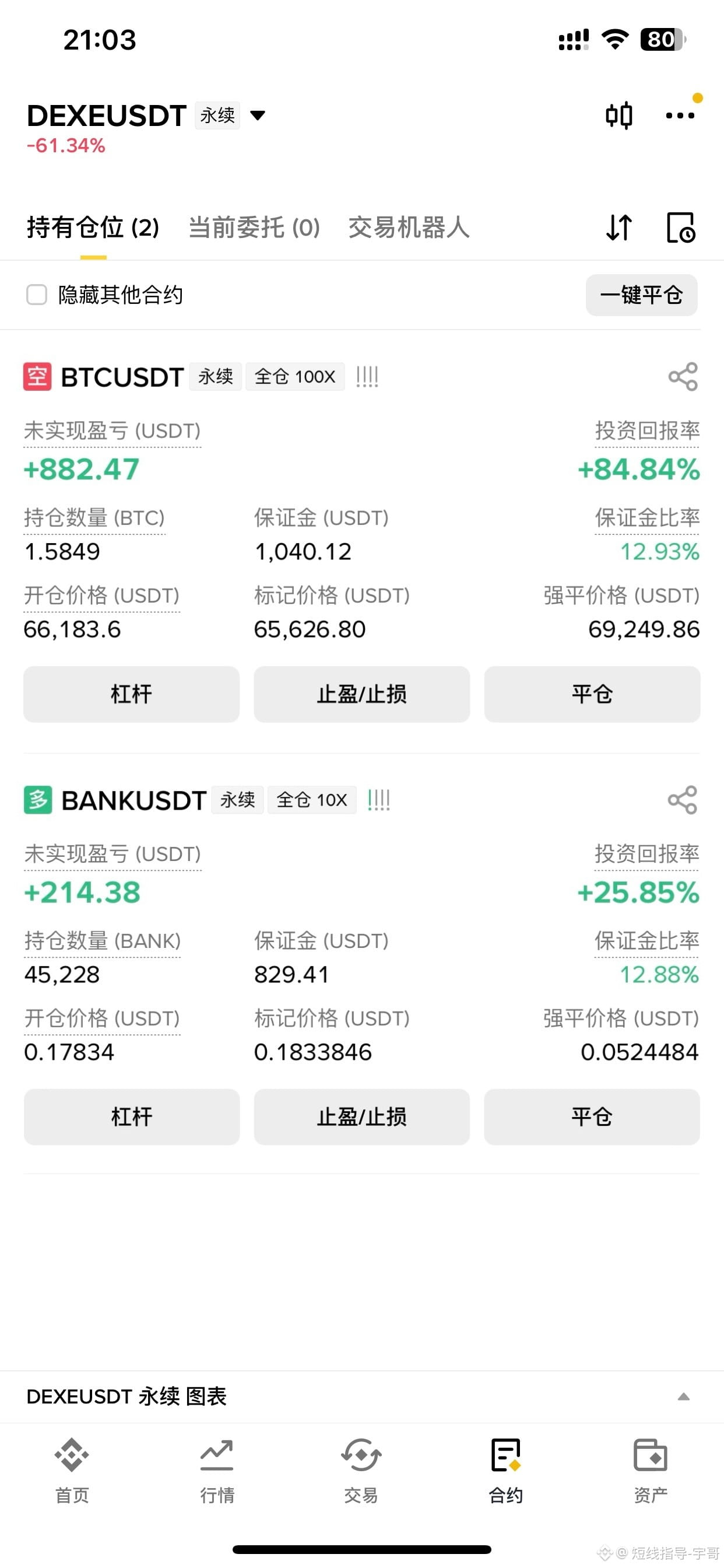The width and height of the screenshot is (724, 1568).
Task: Open the candlestick chart icon
Action: pyautogui.click(x=618, y=116)
